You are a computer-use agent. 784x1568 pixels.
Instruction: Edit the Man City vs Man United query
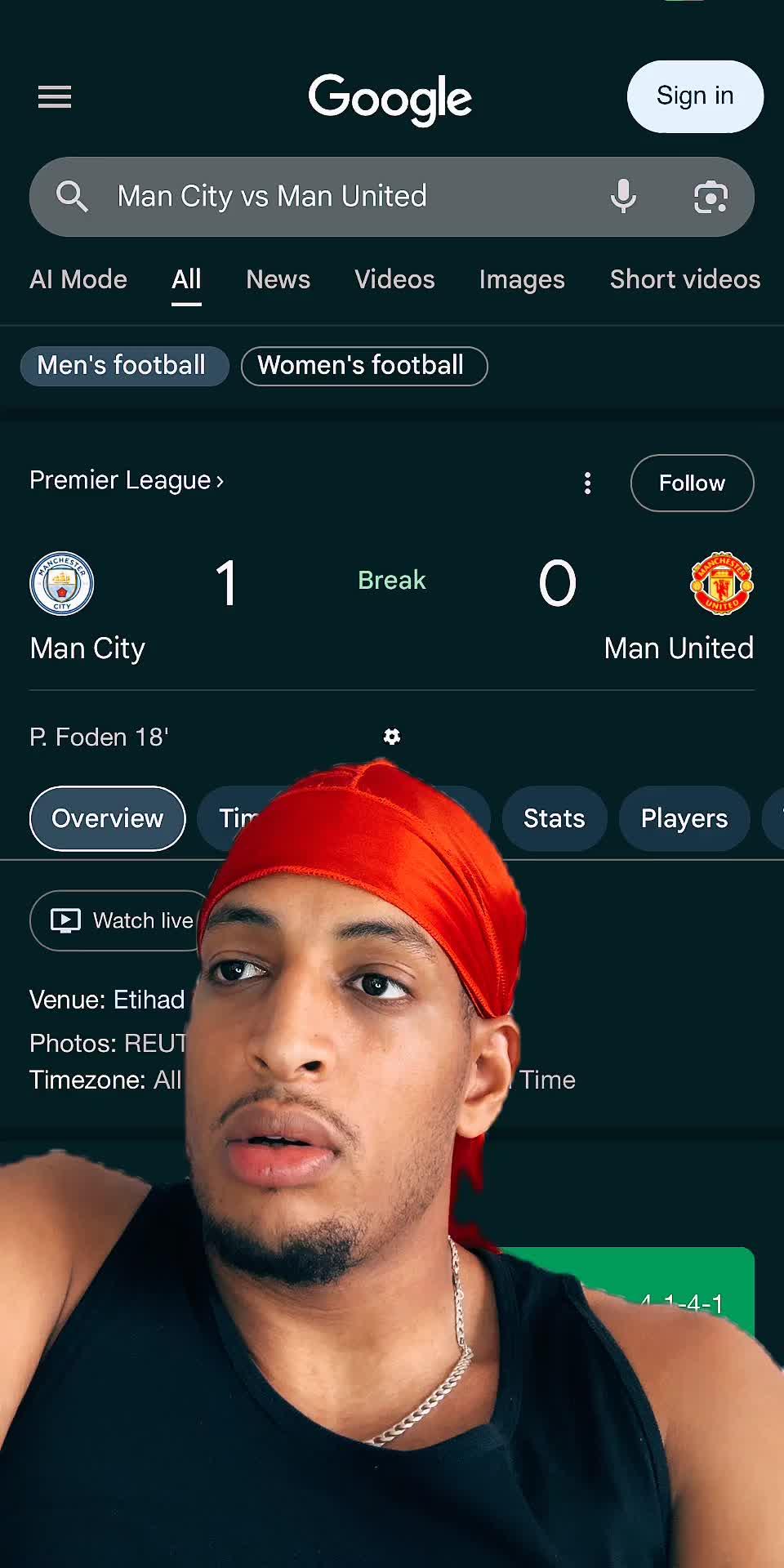327,197
